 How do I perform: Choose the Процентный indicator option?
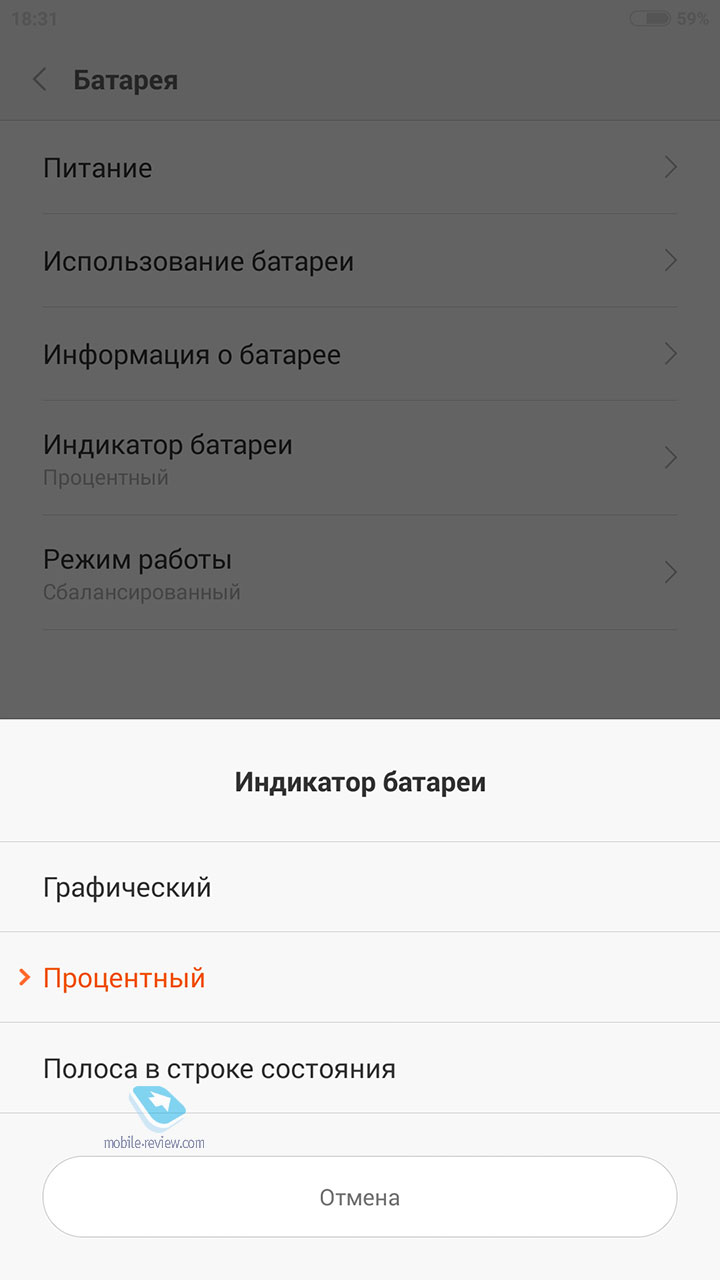click(360, 978)
